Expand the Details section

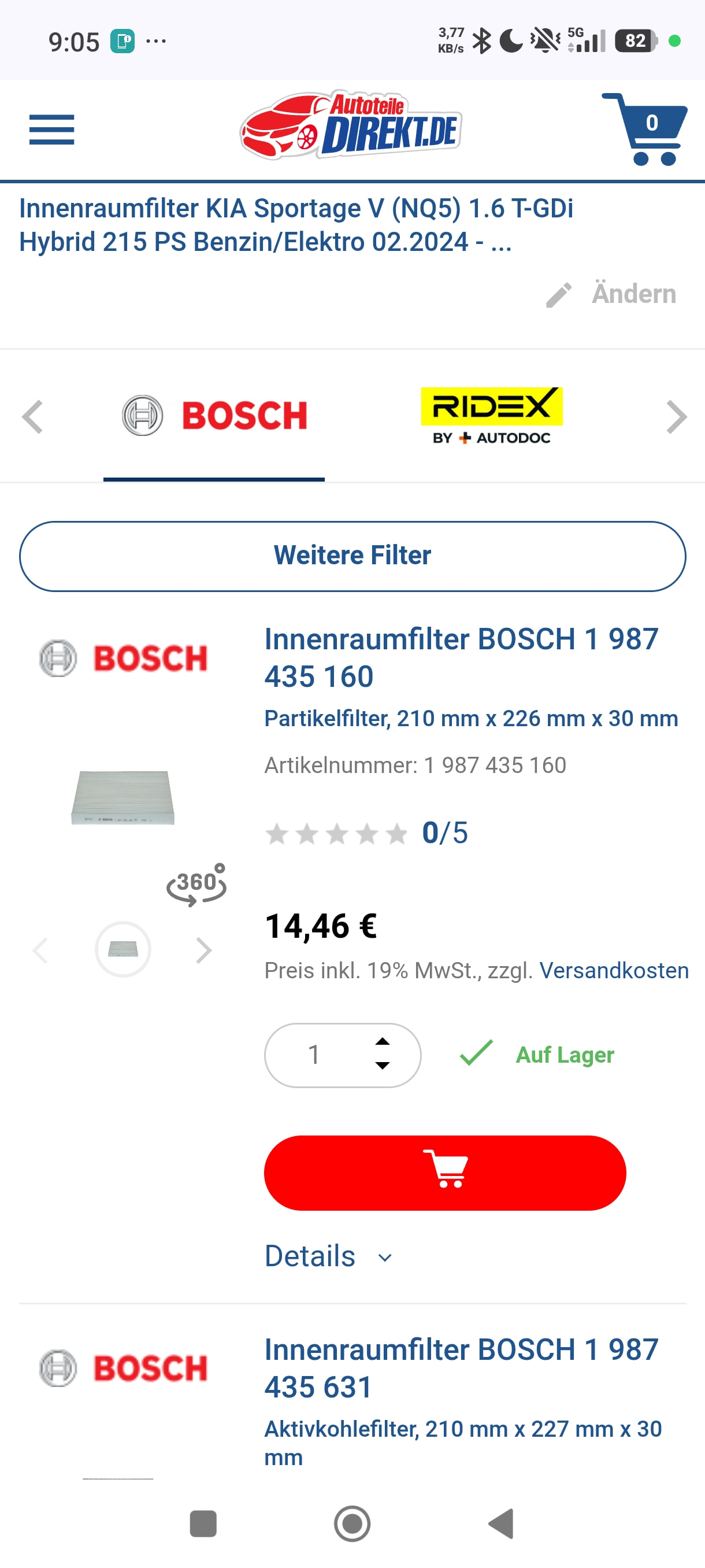tap(328, 1256)
